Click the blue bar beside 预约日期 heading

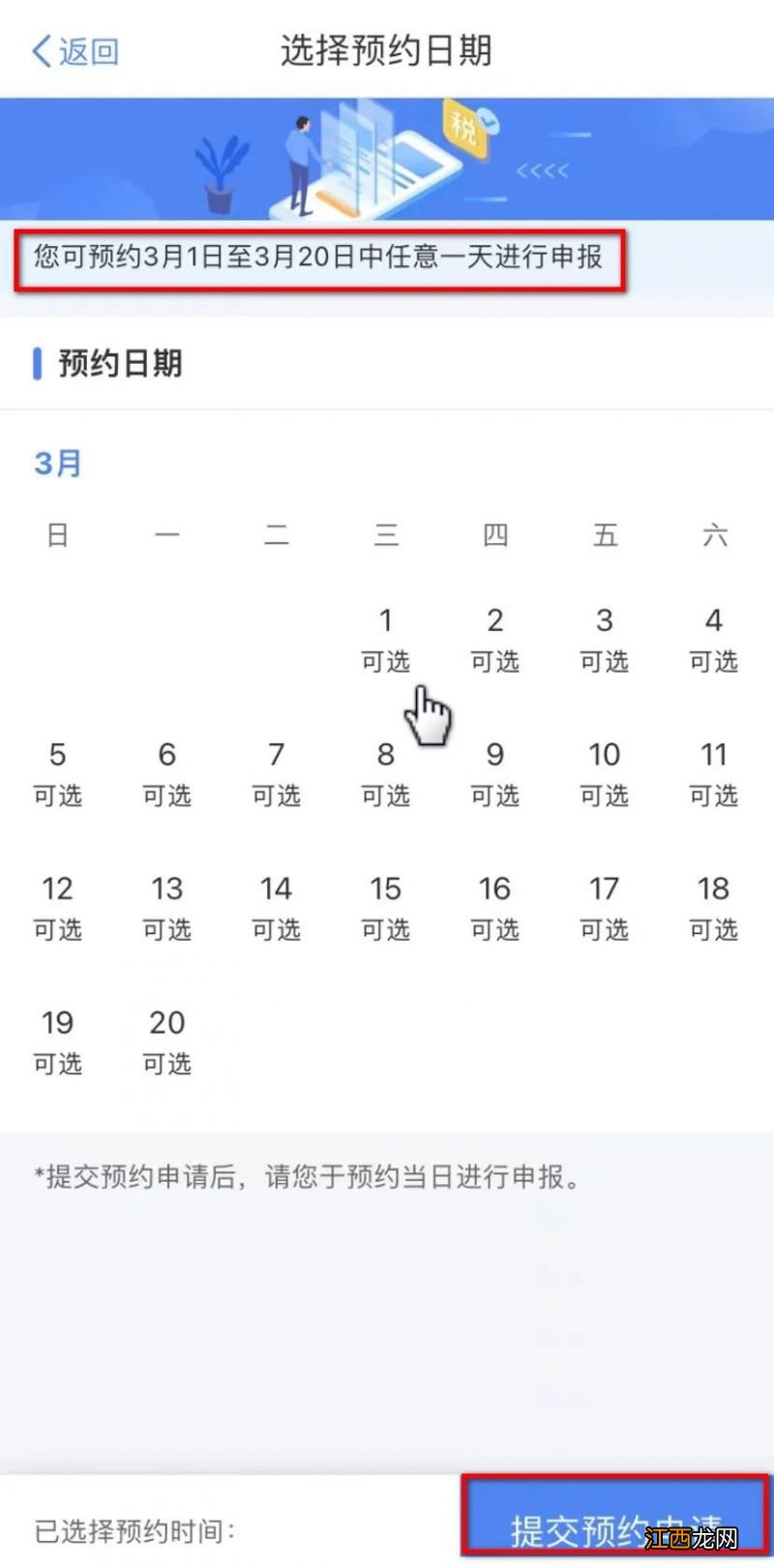tap(37, 363)
